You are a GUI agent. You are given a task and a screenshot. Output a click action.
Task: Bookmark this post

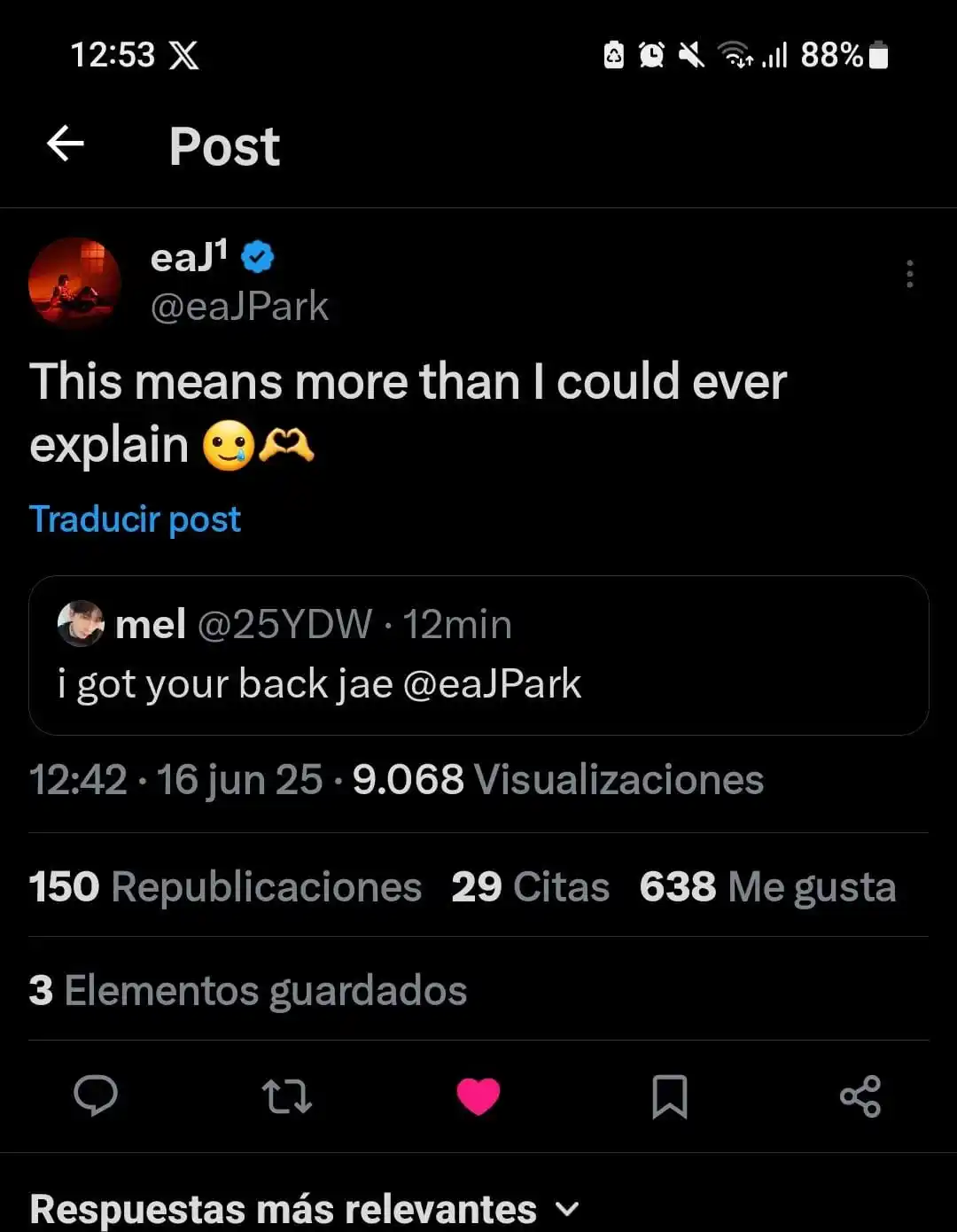[670, 1096]
